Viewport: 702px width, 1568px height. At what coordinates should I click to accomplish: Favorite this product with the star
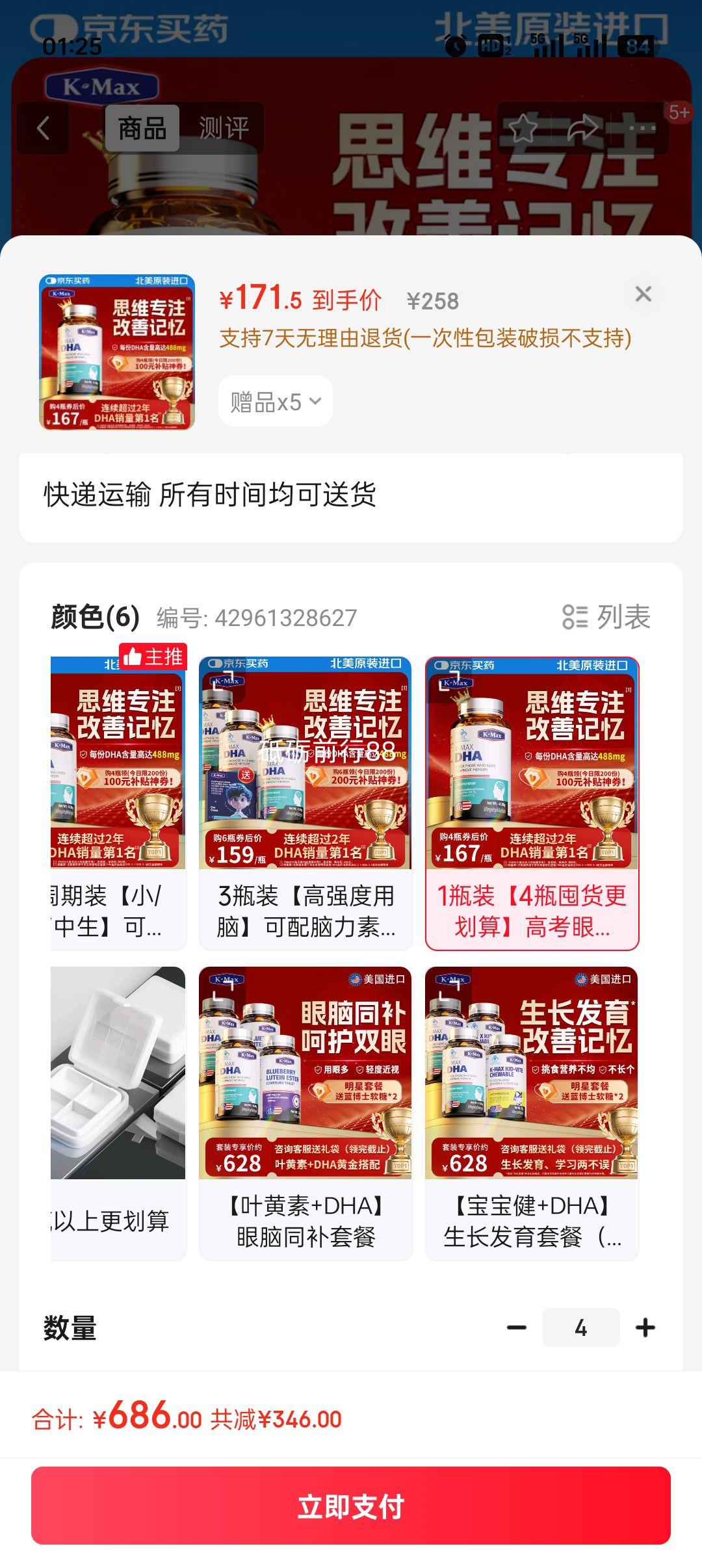523,128
